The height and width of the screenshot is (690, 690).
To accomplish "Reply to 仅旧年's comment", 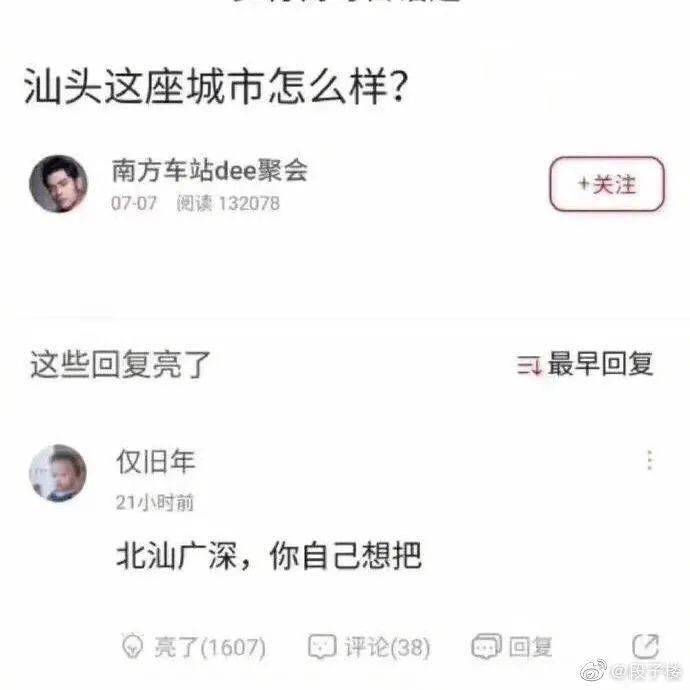I will point(511,647).
